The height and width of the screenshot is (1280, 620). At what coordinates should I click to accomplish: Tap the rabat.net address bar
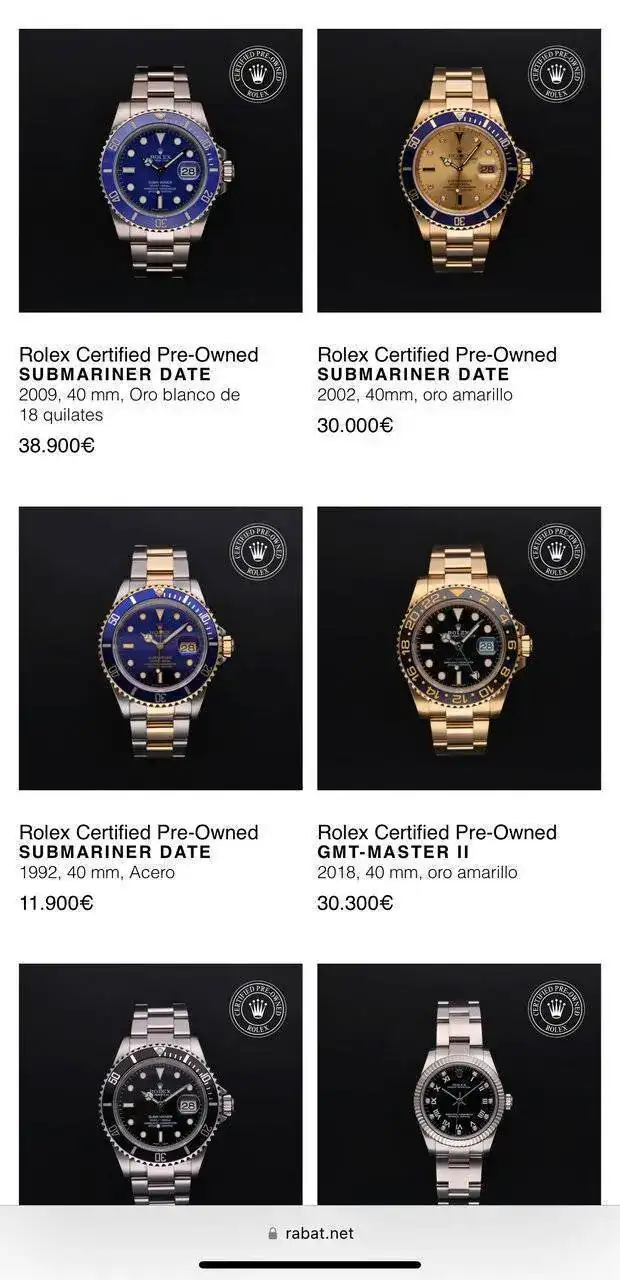tap(310, 1233)
